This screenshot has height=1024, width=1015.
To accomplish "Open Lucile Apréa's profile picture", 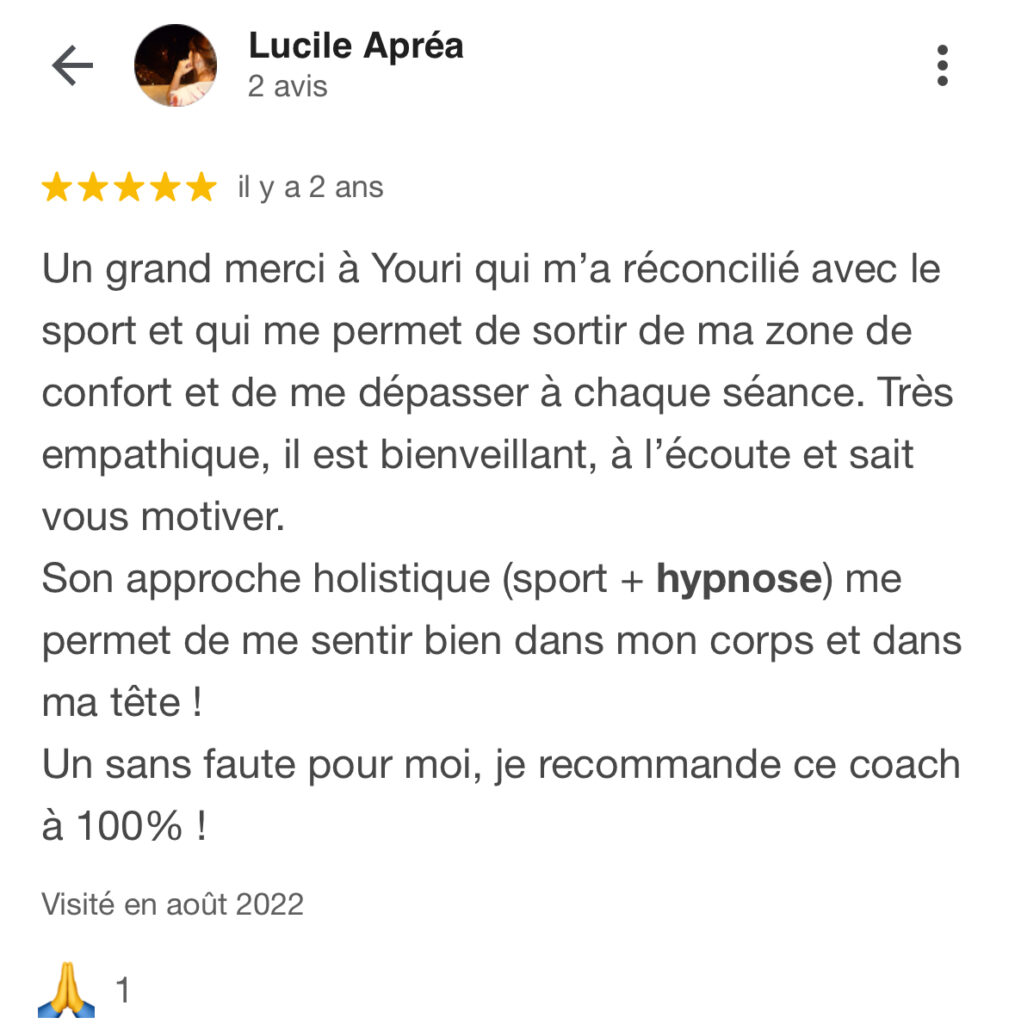I will click(176, 66).
